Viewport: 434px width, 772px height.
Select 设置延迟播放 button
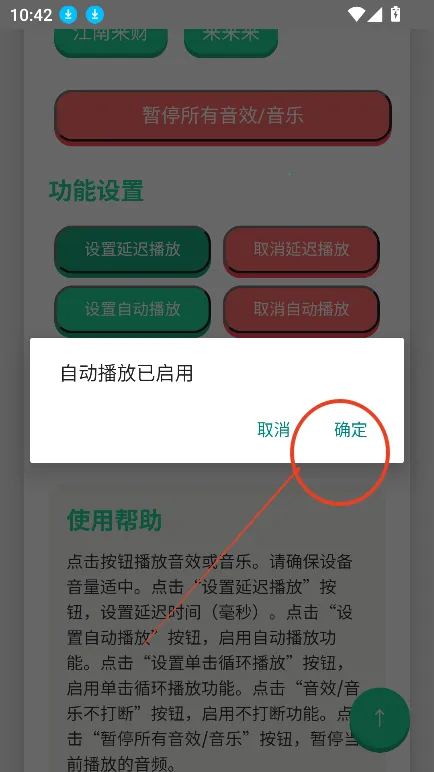tap(133, 250)
